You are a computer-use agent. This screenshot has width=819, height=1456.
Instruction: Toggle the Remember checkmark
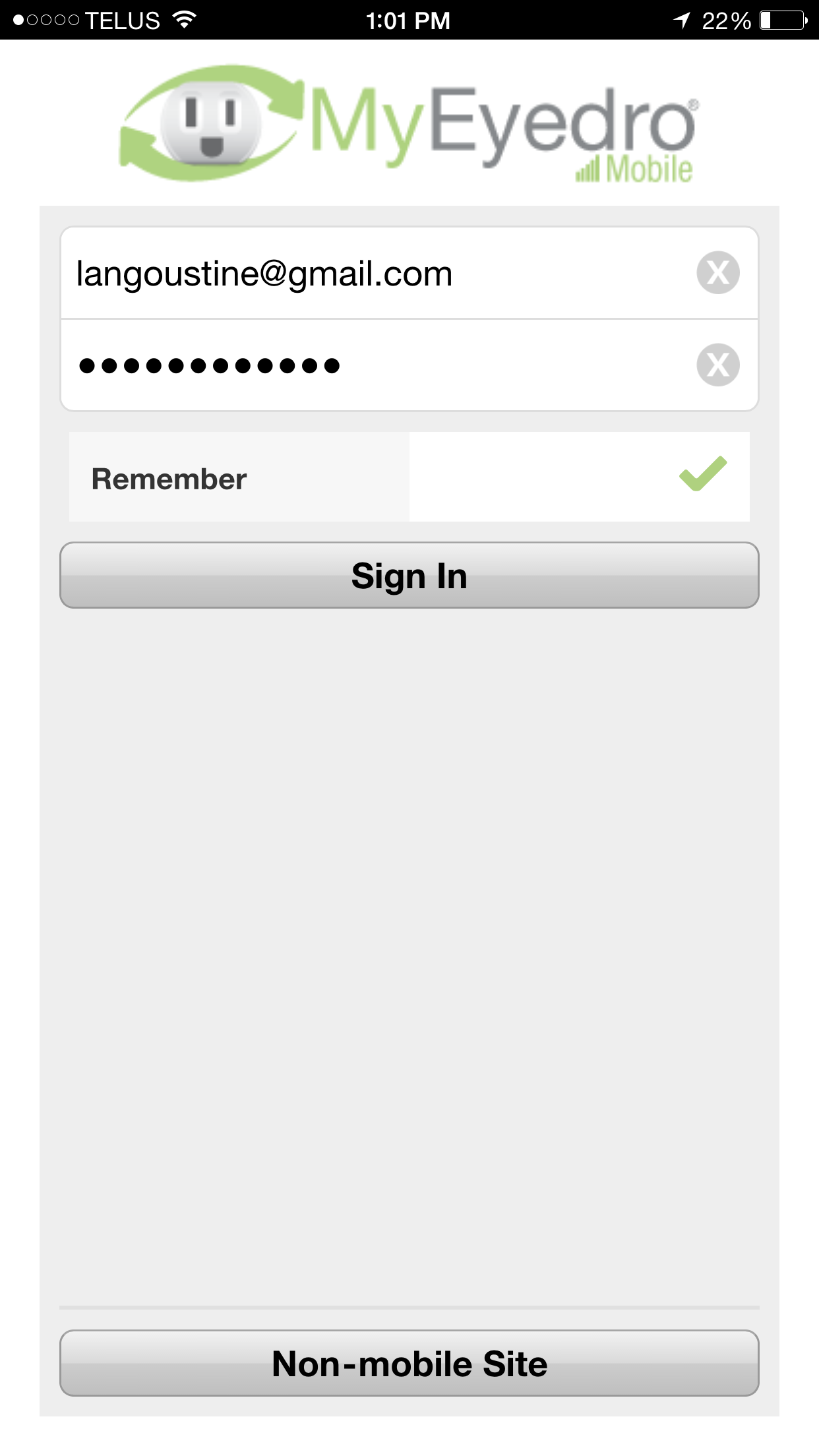(x=703, y=475)
